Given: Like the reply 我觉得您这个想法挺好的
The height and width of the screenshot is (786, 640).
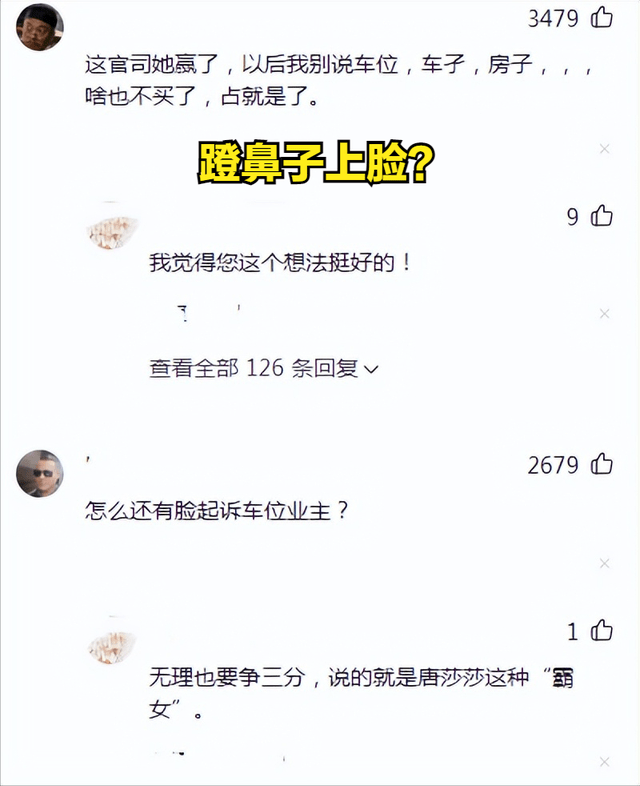Looking at the screenshot, I should (x=602, y=216).
